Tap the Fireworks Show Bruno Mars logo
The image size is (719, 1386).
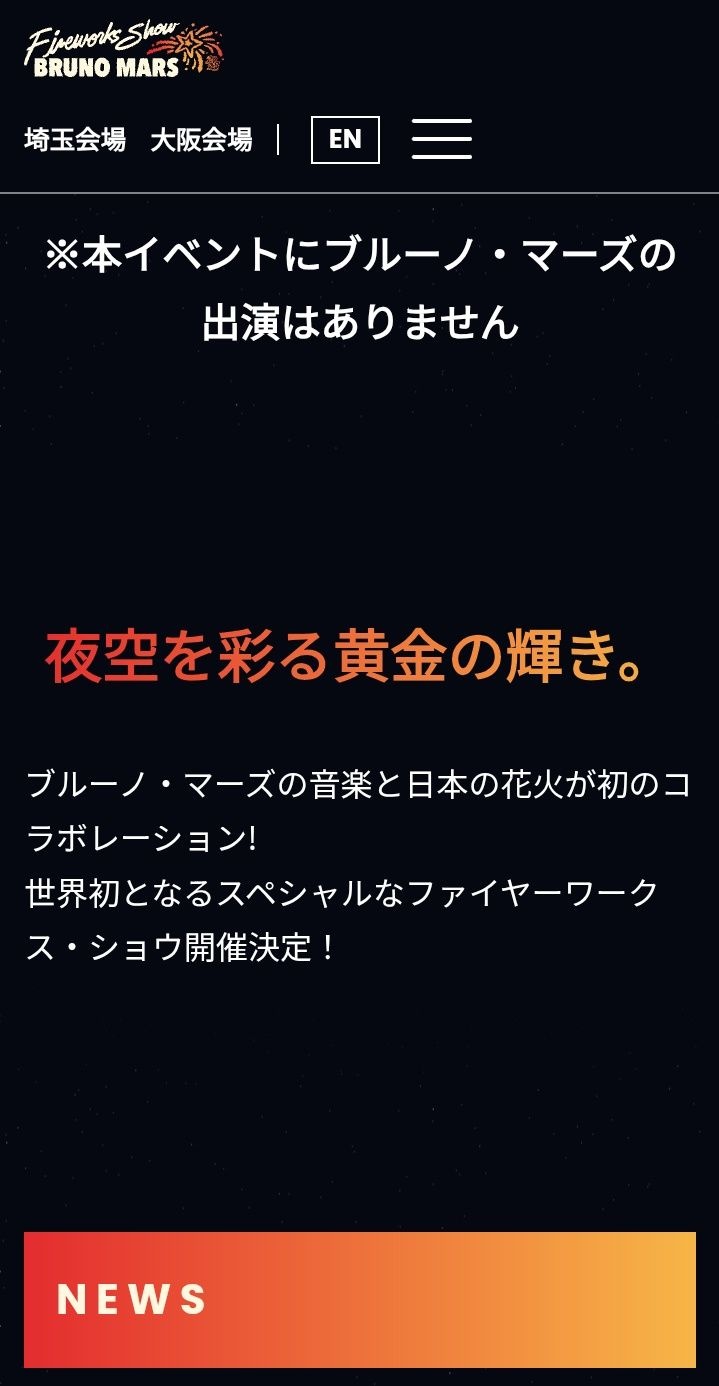(124, 51)
